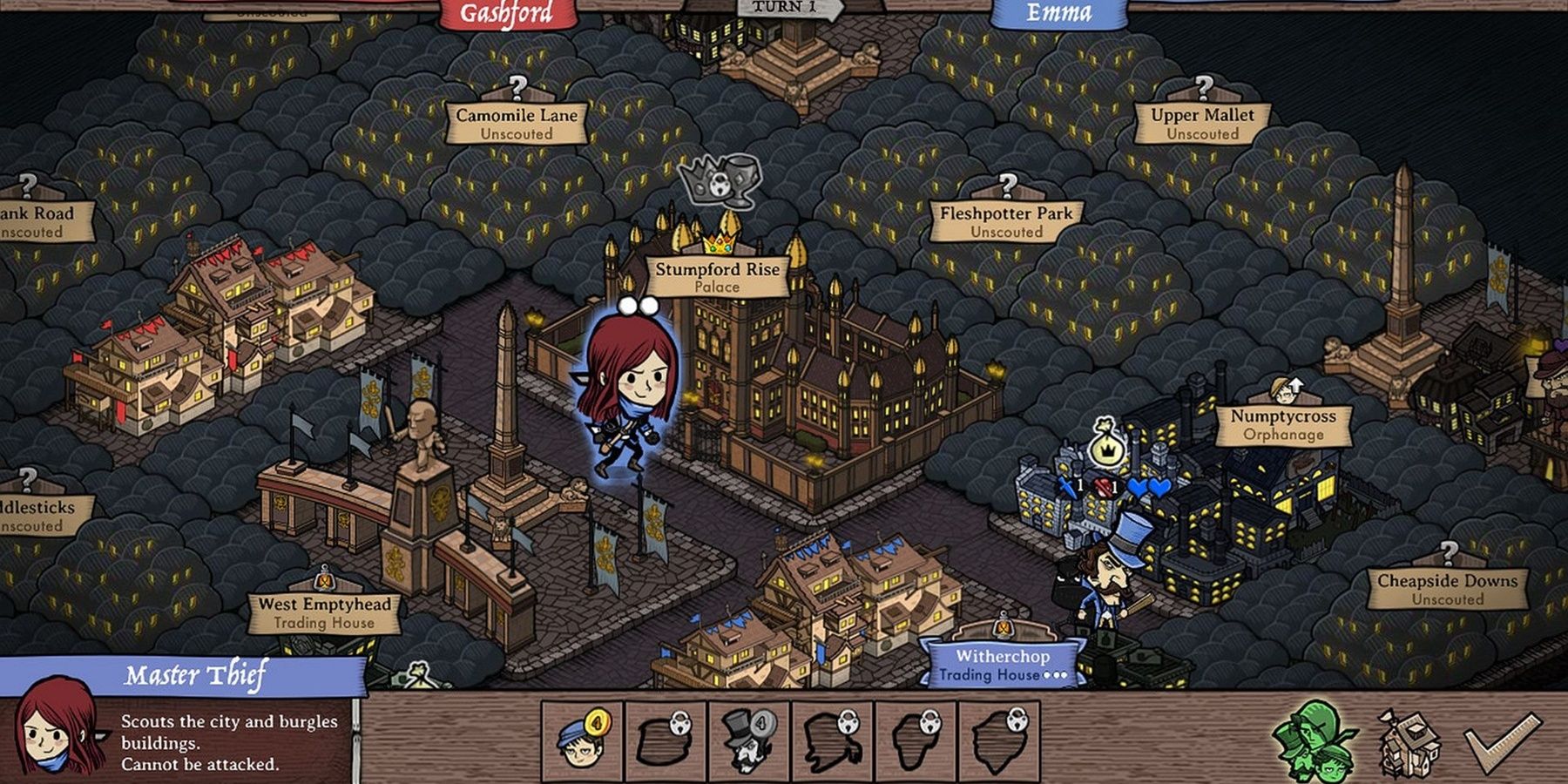The height and width of the screenshot is (784, 1568).
Task: Tap the locked slot next to the urchin
Action: coord(665,740)
